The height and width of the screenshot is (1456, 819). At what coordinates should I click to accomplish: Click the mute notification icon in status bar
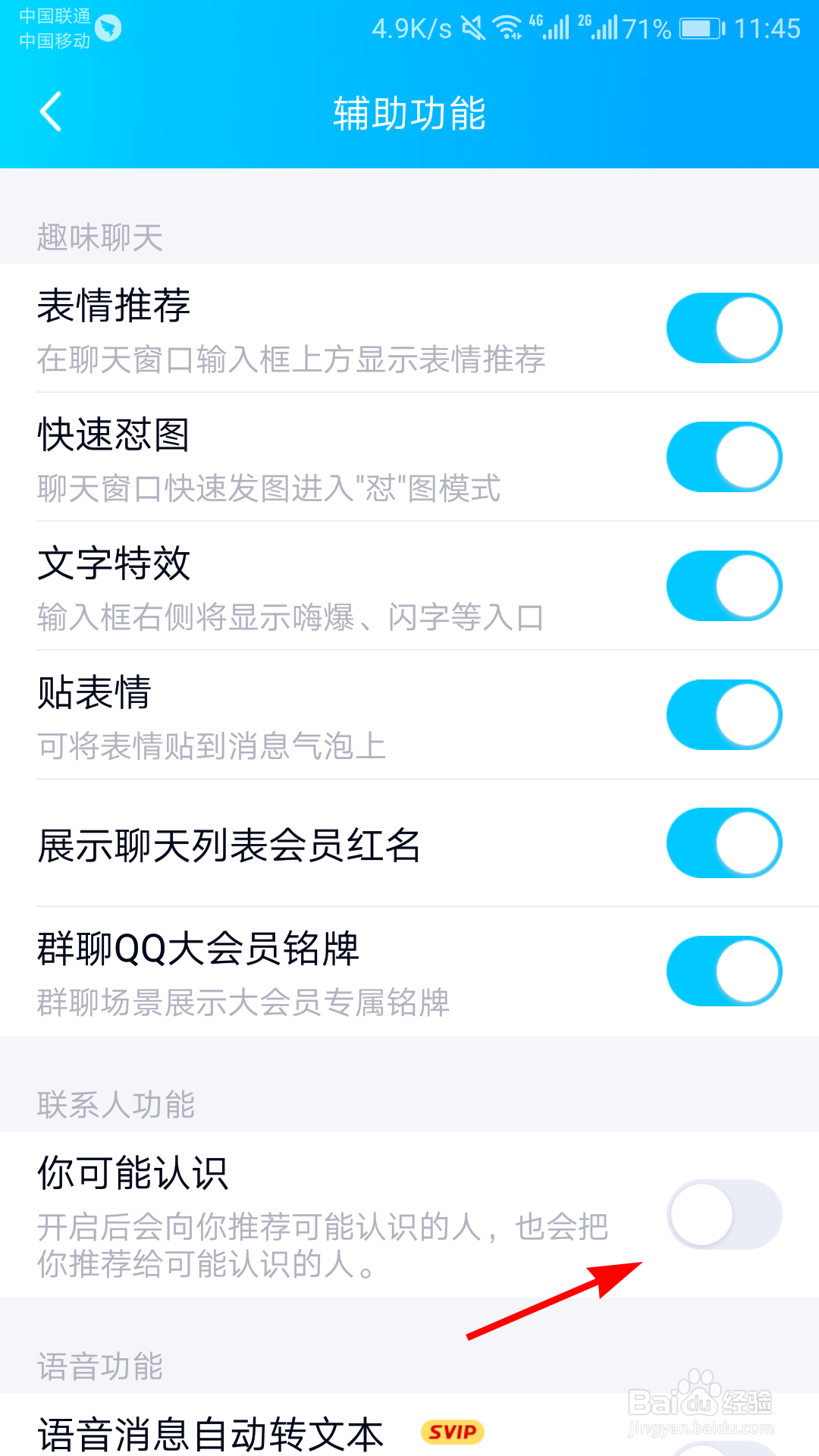pyautogui.click(x=472, y=25)
